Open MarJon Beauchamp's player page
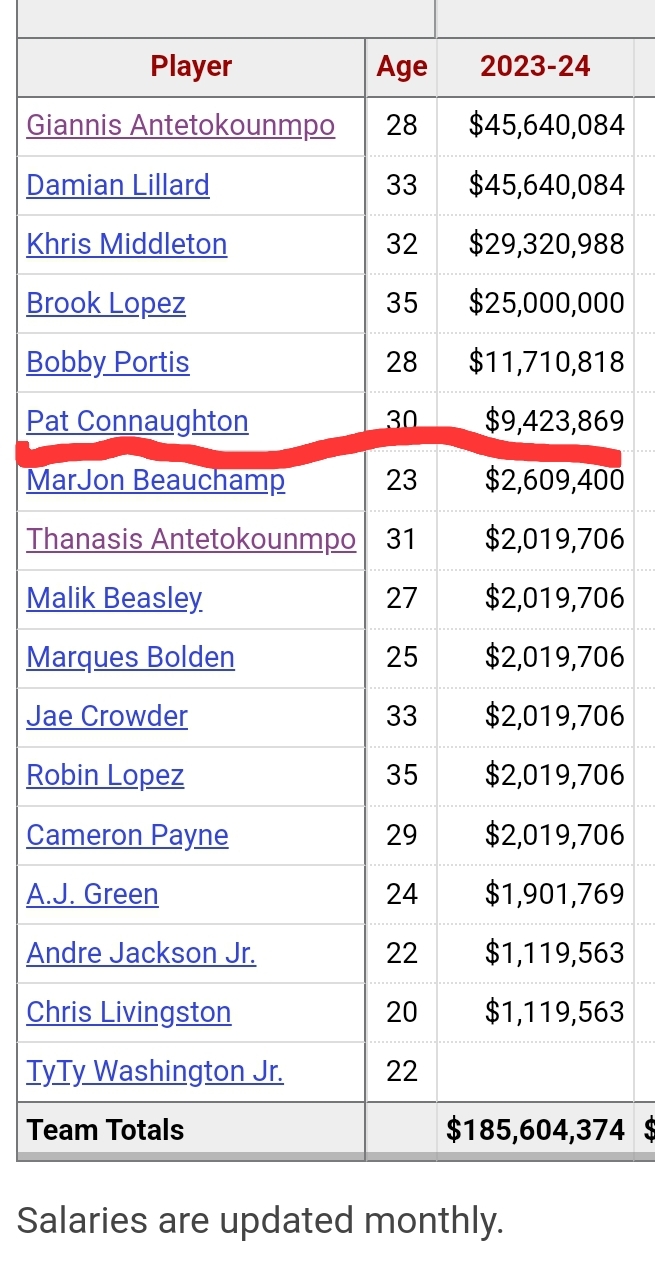This screenshot has width=655, height=1278. (x=156, y=480)
